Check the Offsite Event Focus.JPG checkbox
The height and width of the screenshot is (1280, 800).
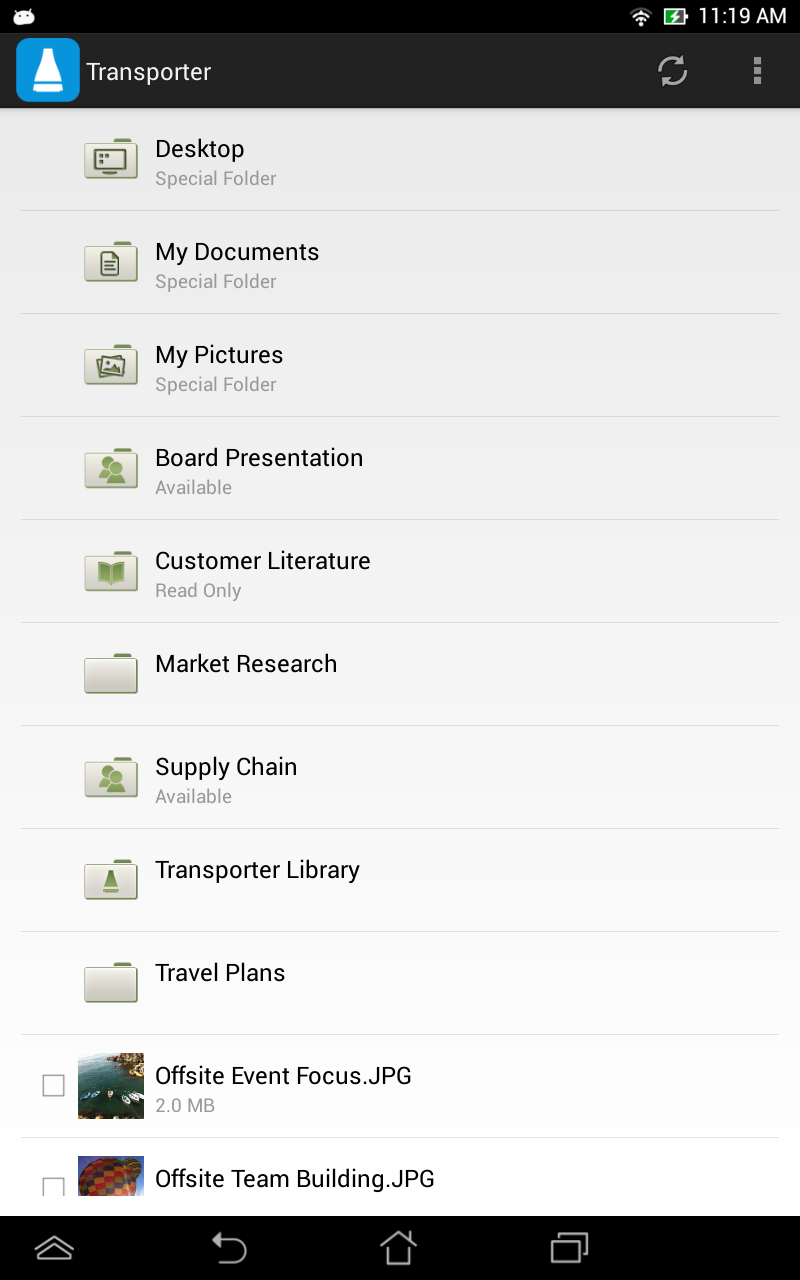pos(53,1085)
